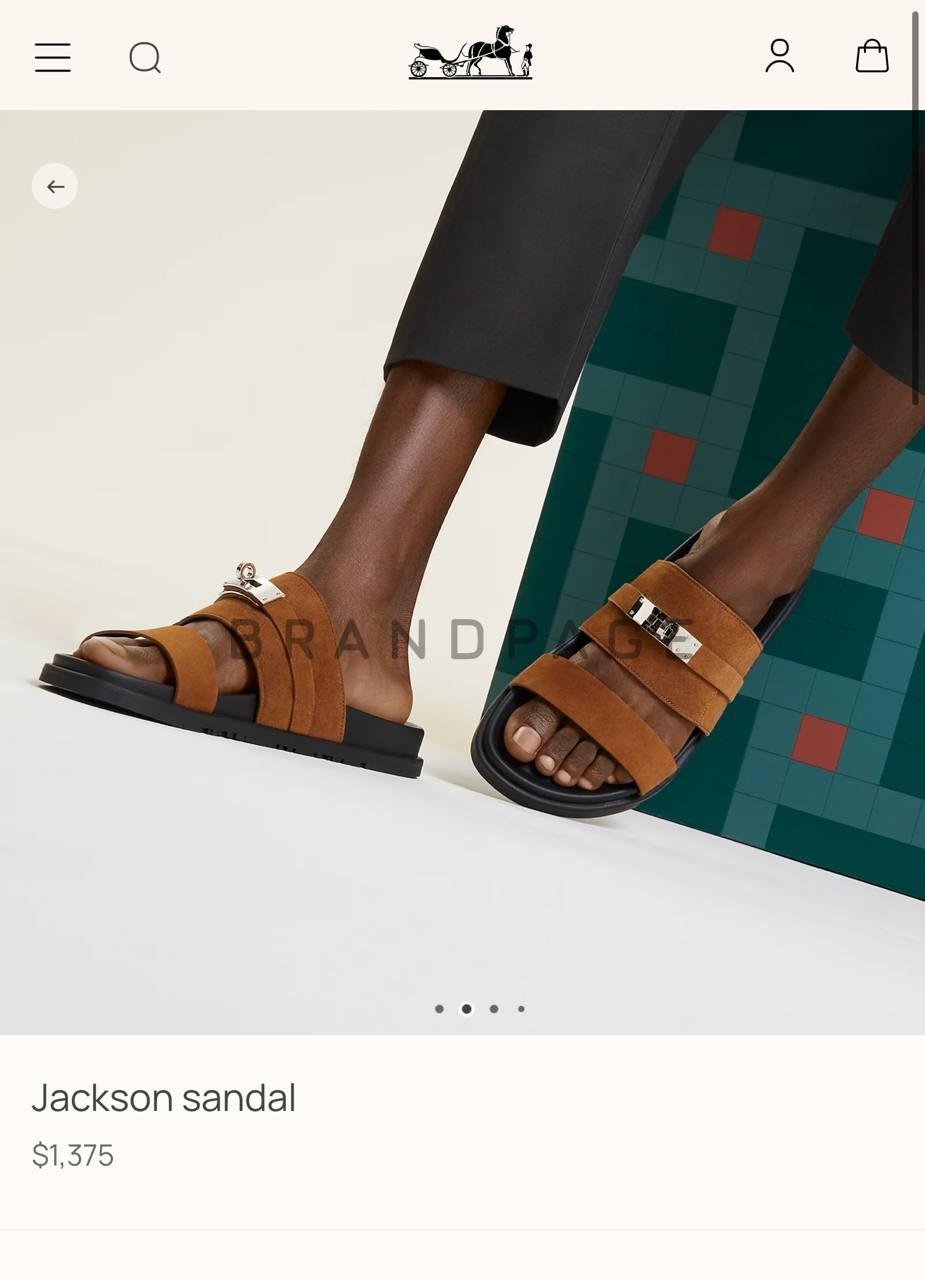Open the search magnifier
The image size is (925, 1280).
click(x=145, y=58)
